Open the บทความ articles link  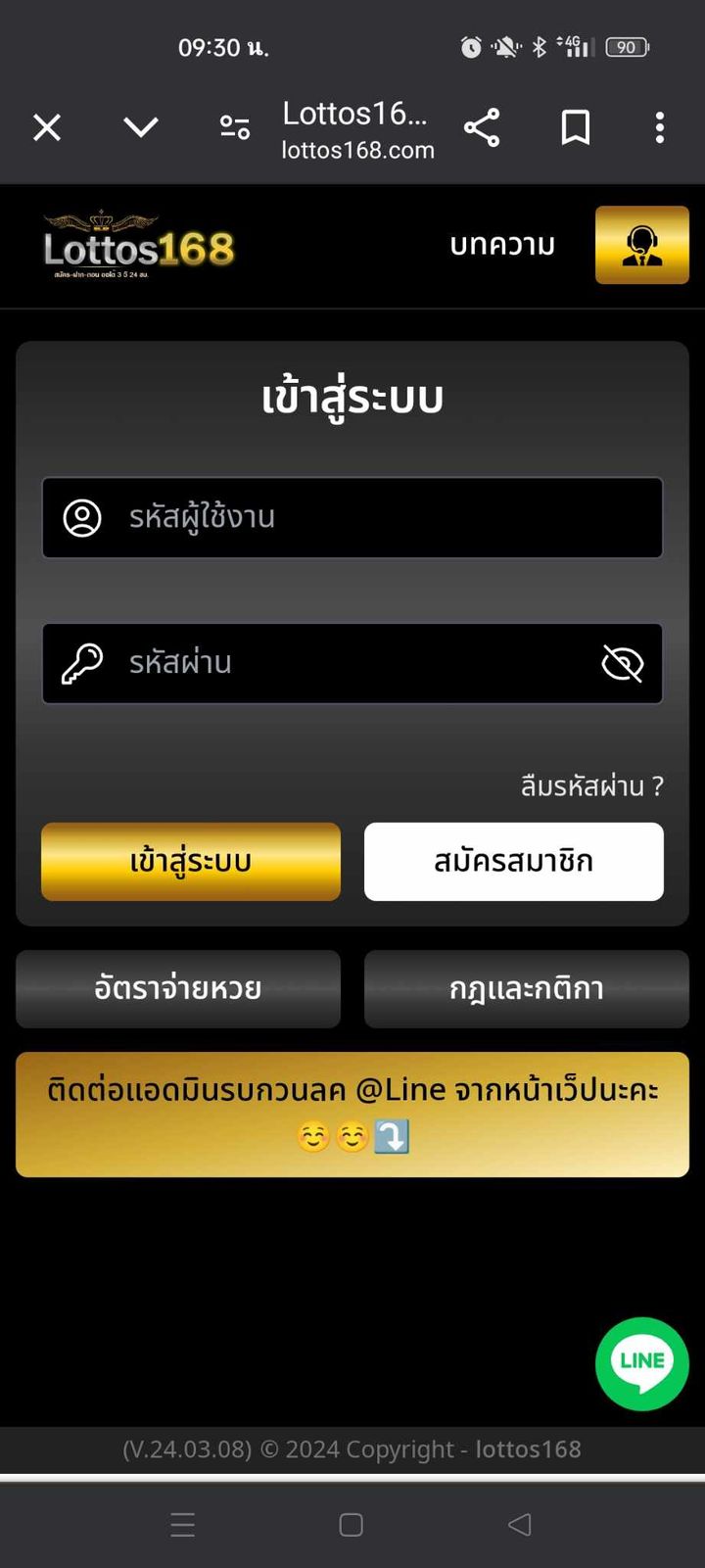pyautogui.click(x=502, y=245)
